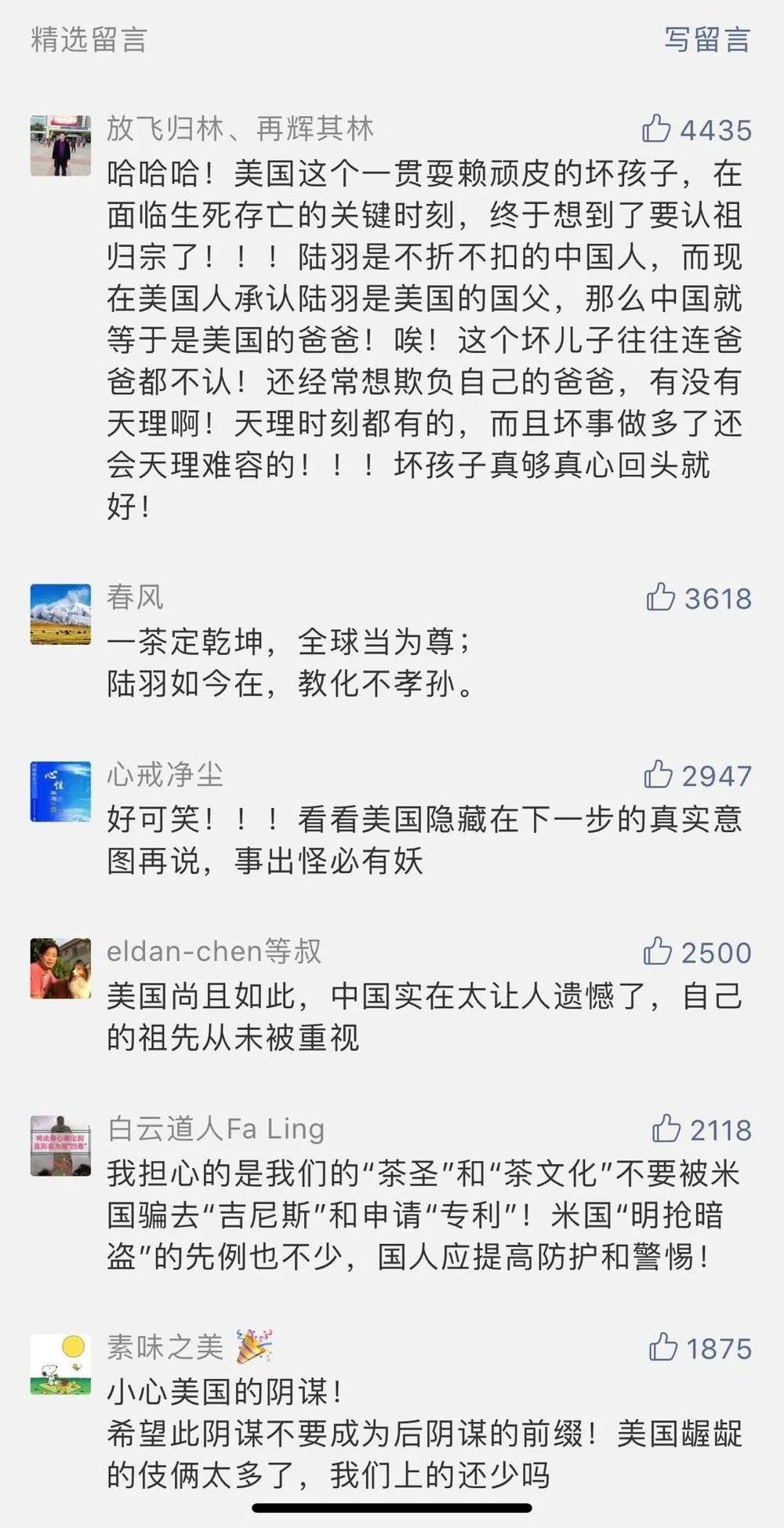Like the comment by 放飞归林、再辉其林
The image size is (784, 1528).
click(657, 129)
